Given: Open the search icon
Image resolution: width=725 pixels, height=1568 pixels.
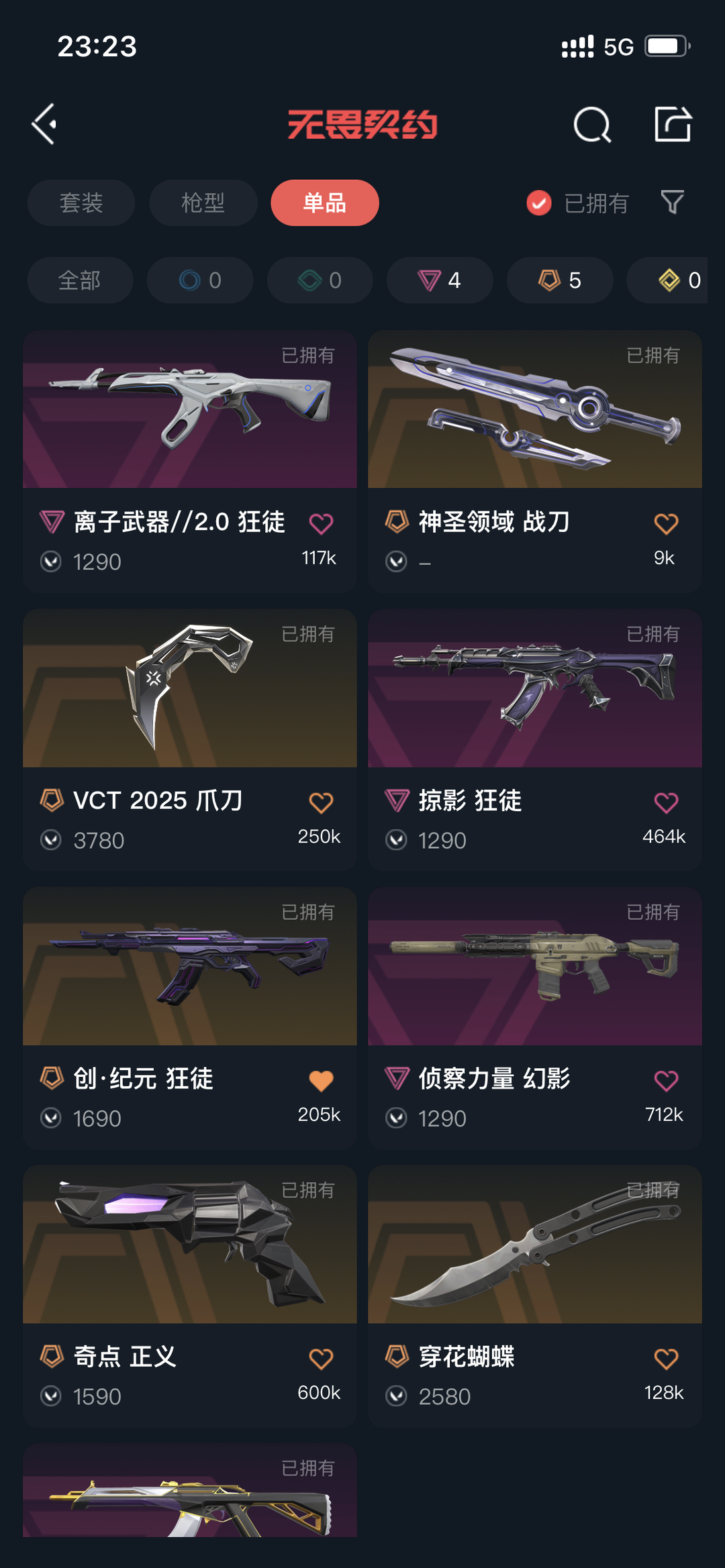Looking at the screenshot, I should click(592, 124).
